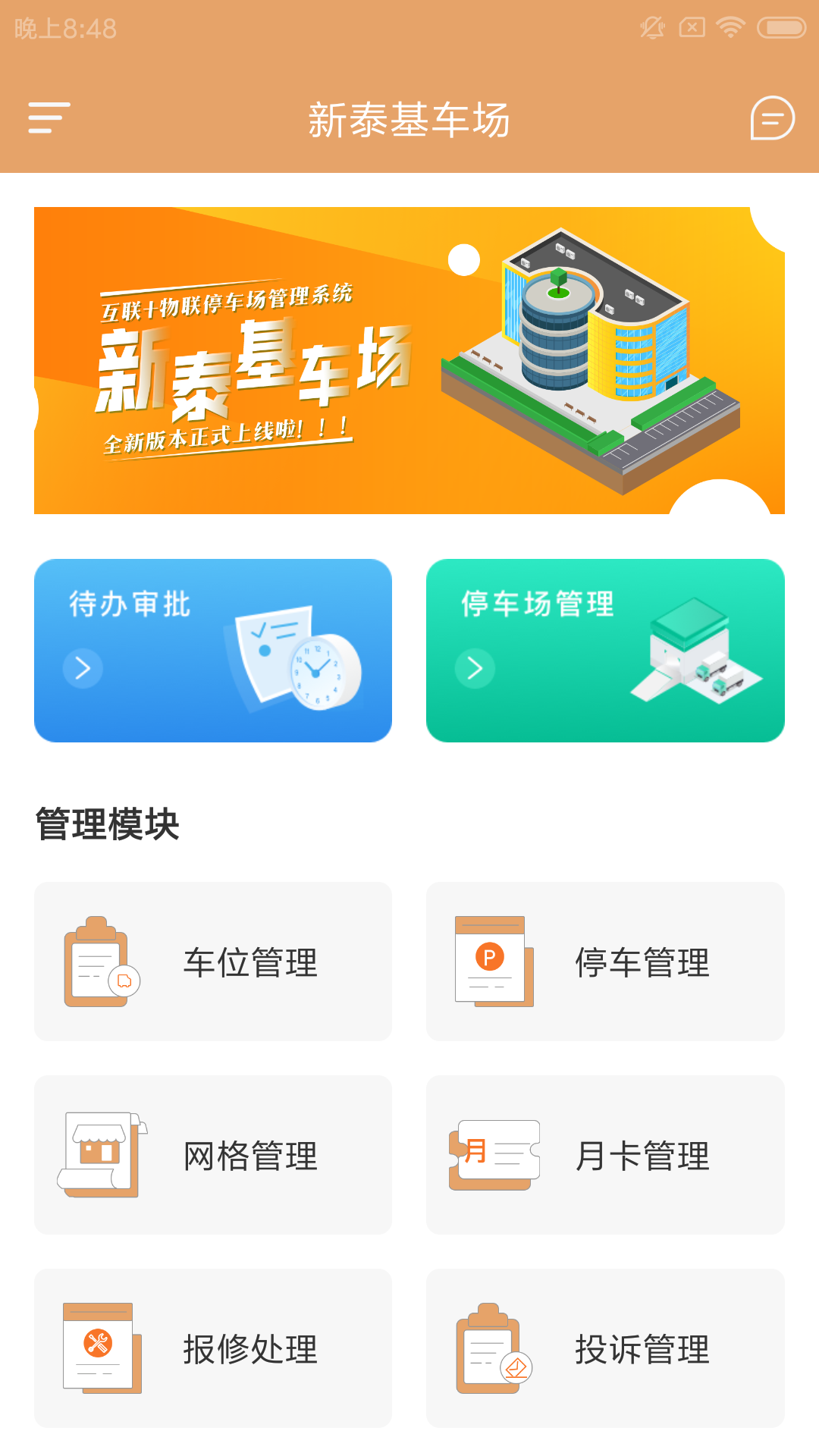Expand 待办审批 using its white arrow
The height and width of the screenshot is (1456, 819).
(x=82, y=669)
